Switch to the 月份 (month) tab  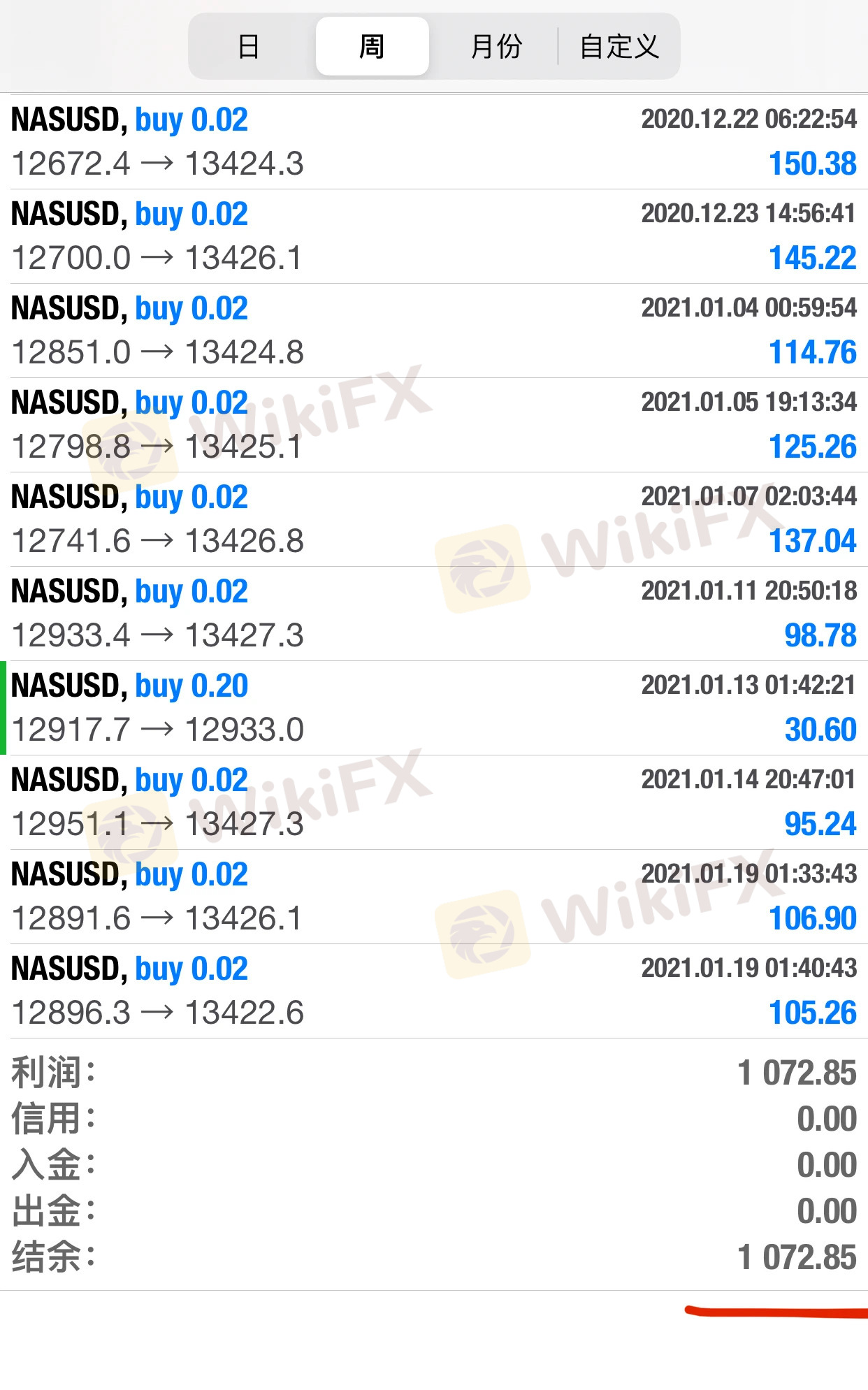click(496, 47)
